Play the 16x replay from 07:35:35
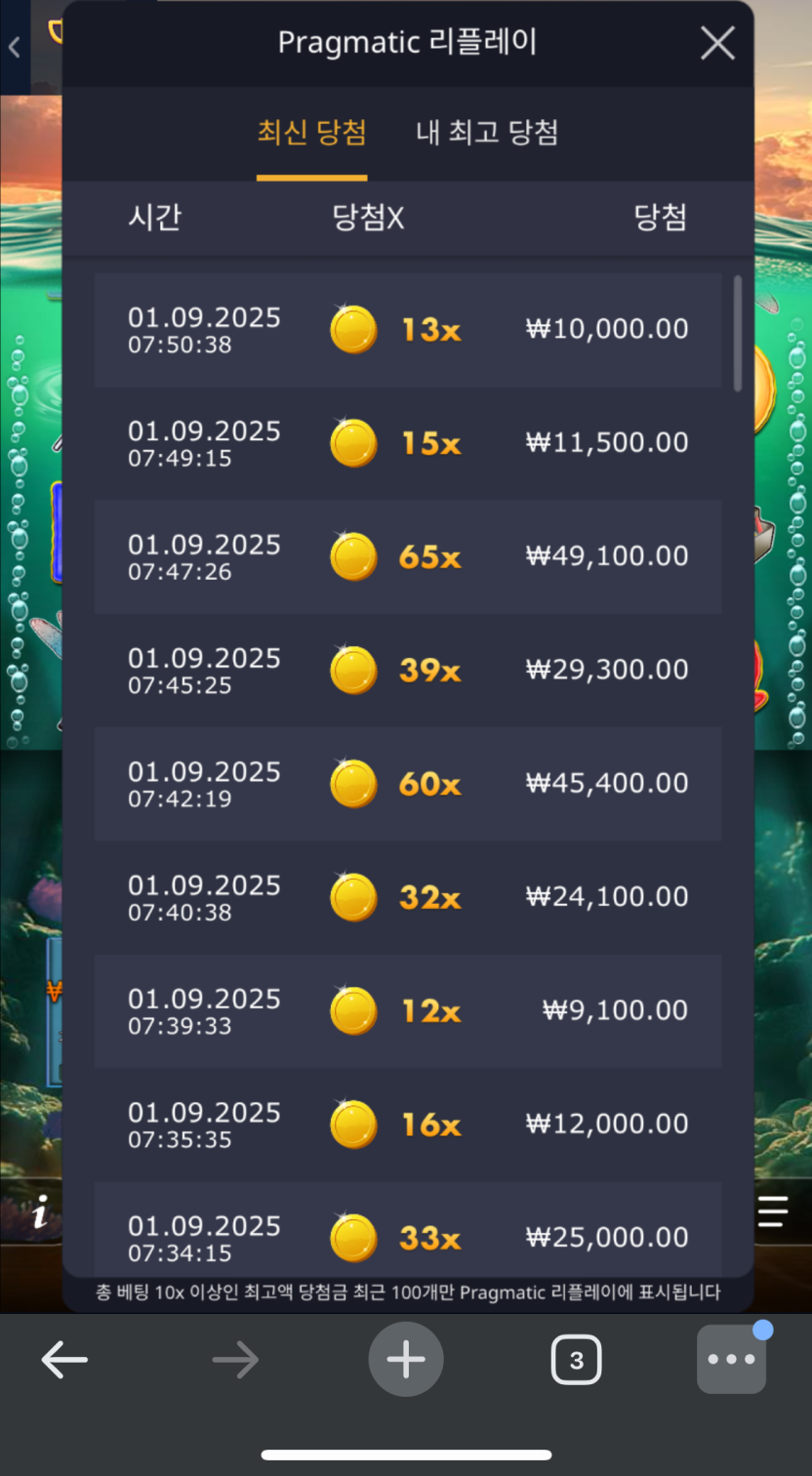This screenshot has height=1476, width=812. 407,1124
